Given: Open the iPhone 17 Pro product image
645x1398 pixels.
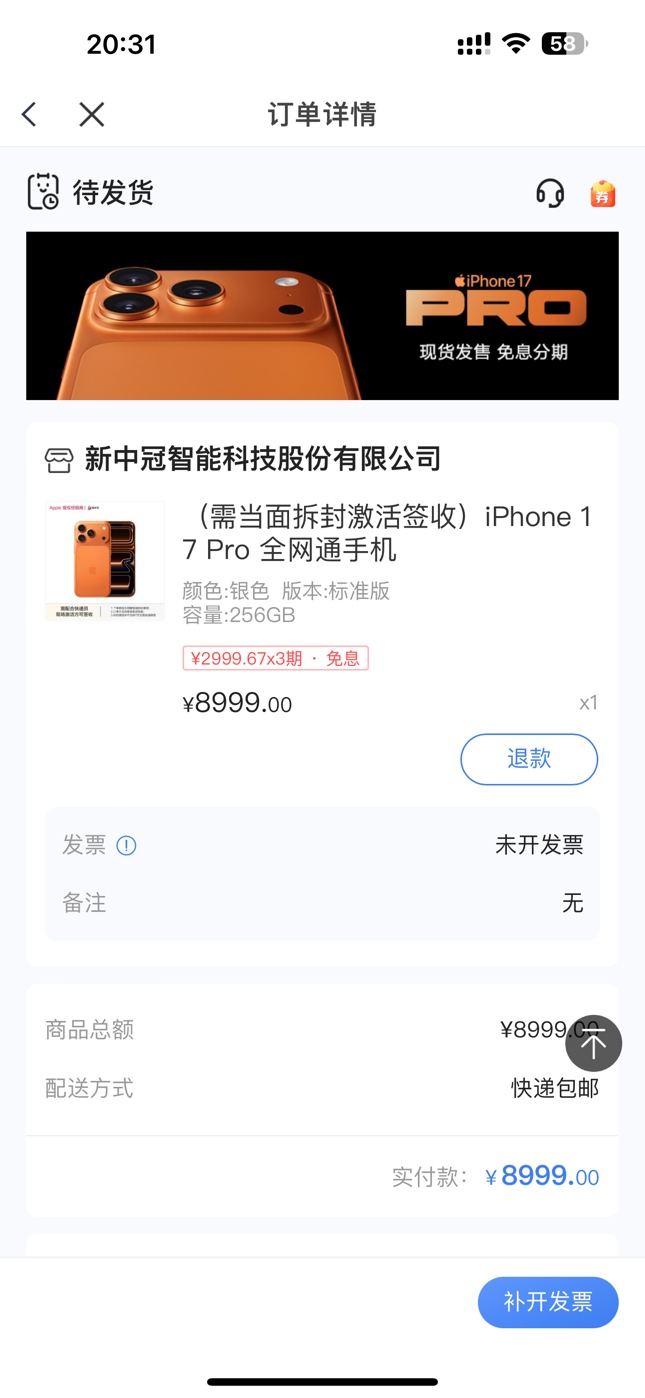Looking at the screenshot, I should [x=105, y=561].
